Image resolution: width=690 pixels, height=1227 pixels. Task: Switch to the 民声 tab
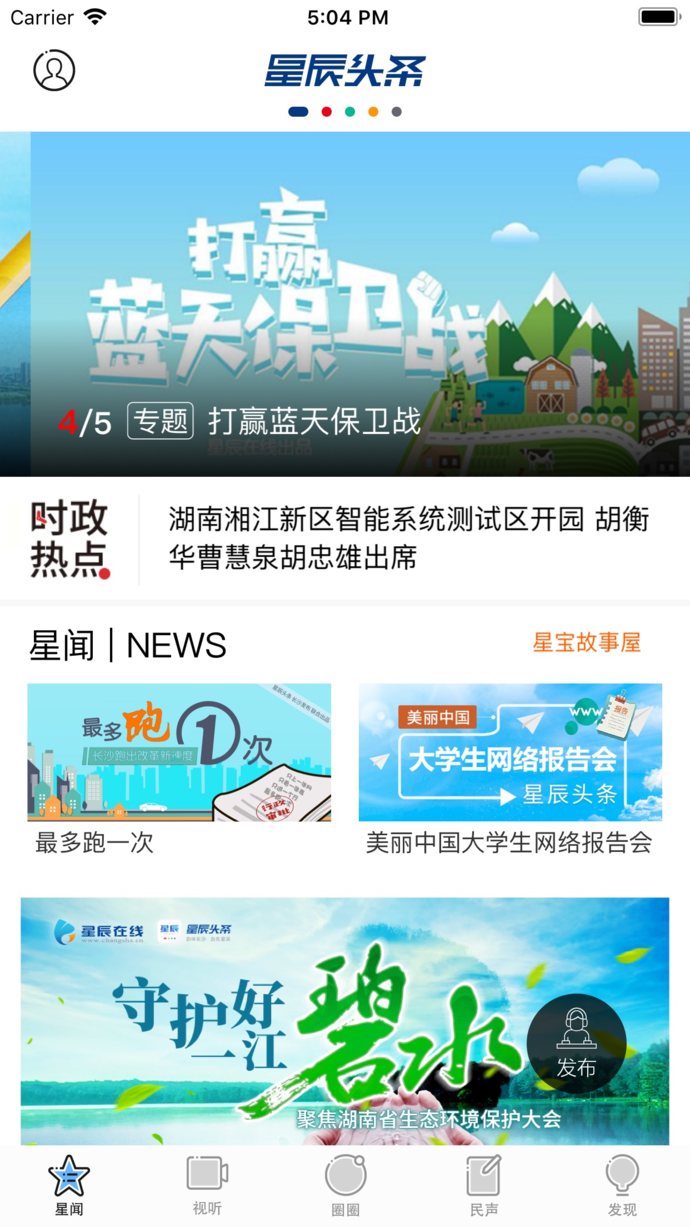[x=484, y=1186]
